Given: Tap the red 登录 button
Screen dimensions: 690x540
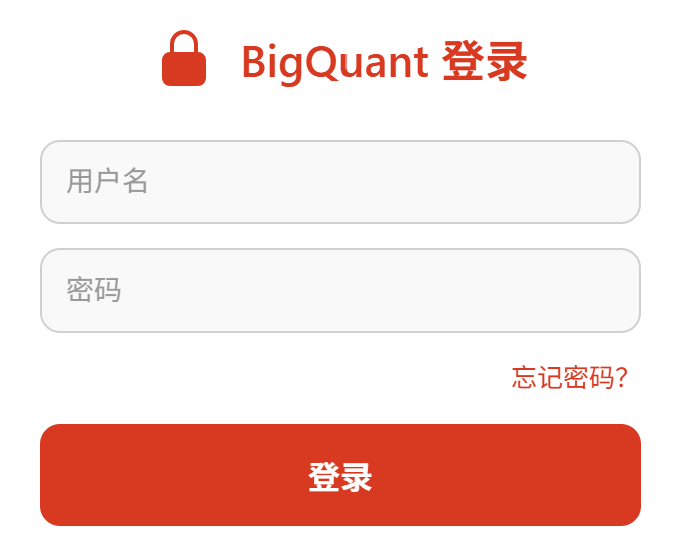Looking at the screenshot, I should click(x=340, y=475).
